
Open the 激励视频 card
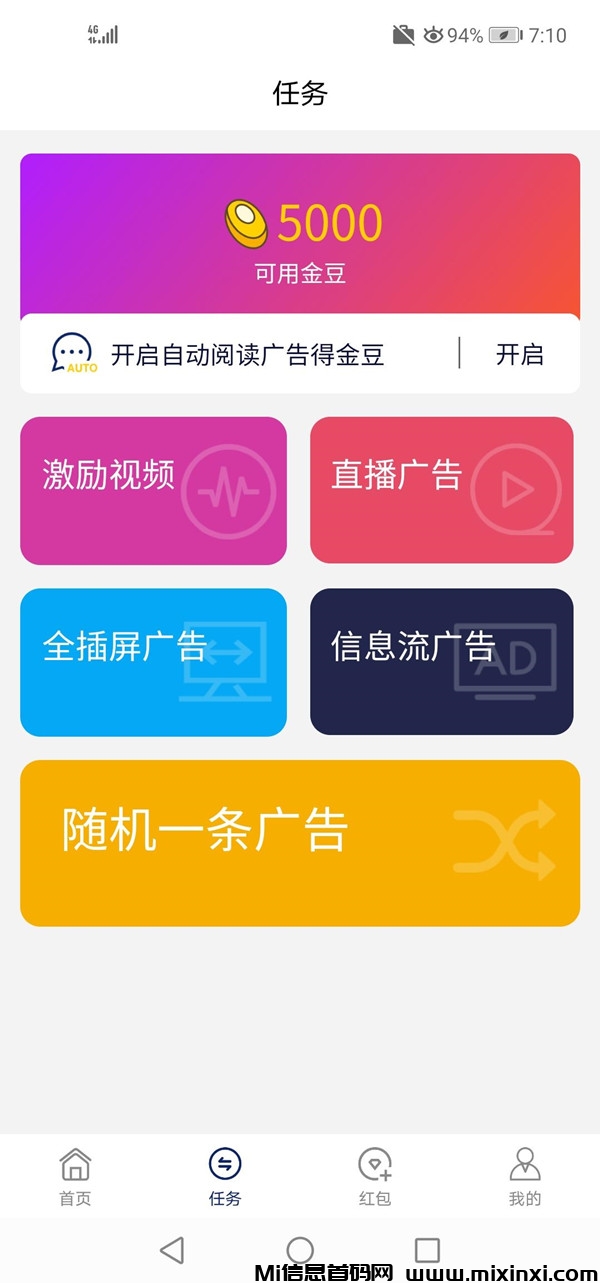tap(153, 490)
